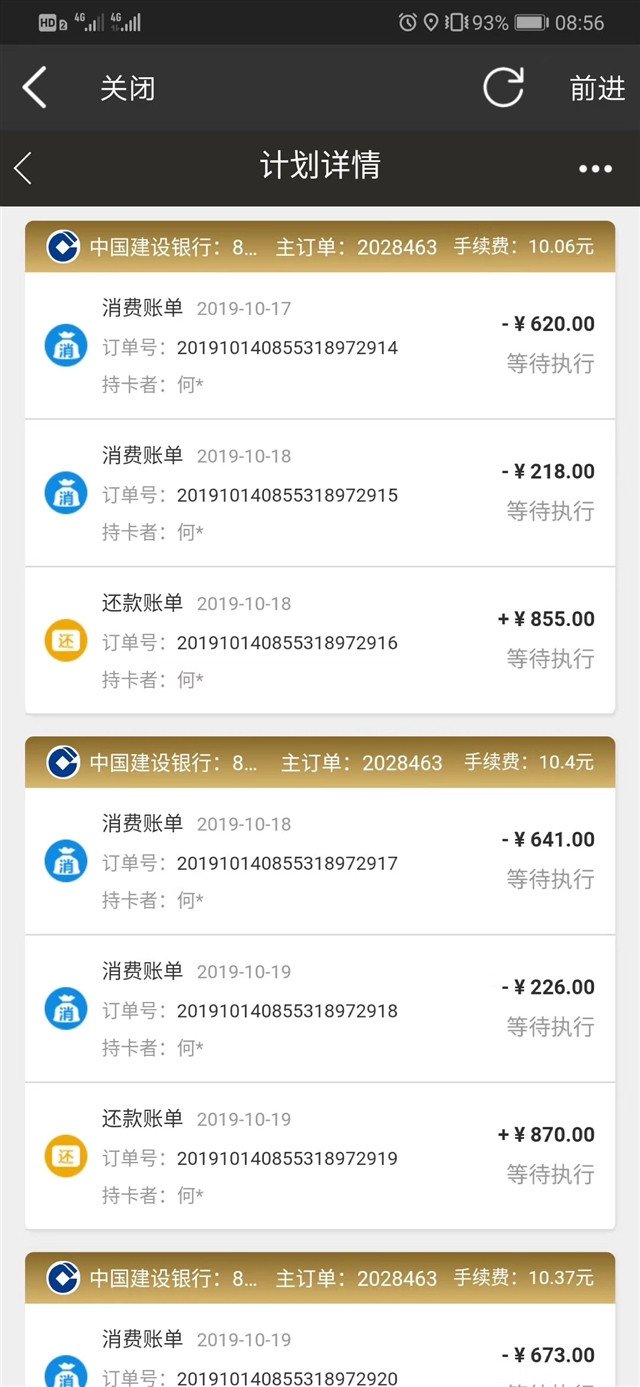640x1387 pixels.
Task: Tap the webview back arrow beside 关闭
Action: (35, 88)
